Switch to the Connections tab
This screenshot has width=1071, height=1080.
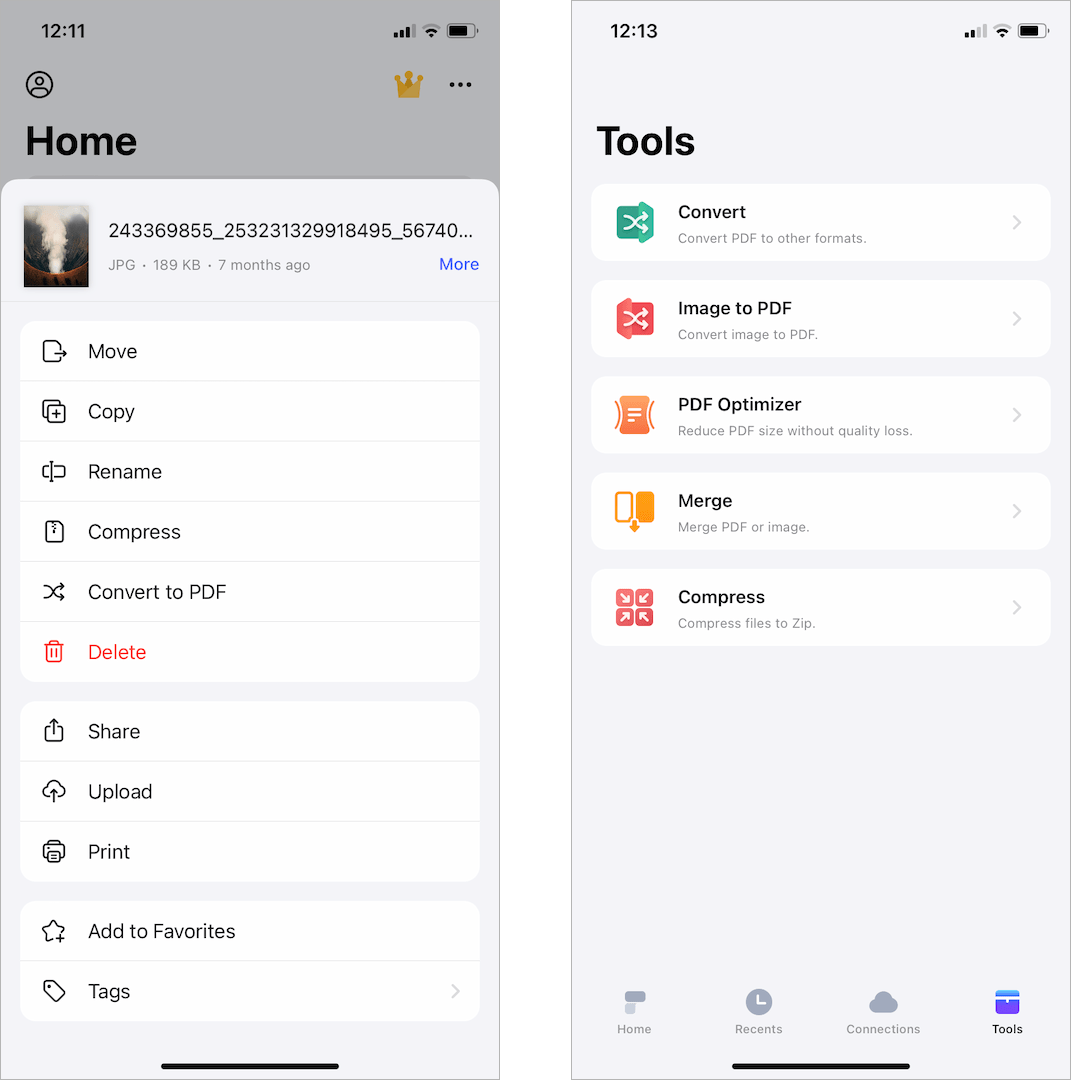883,1011
